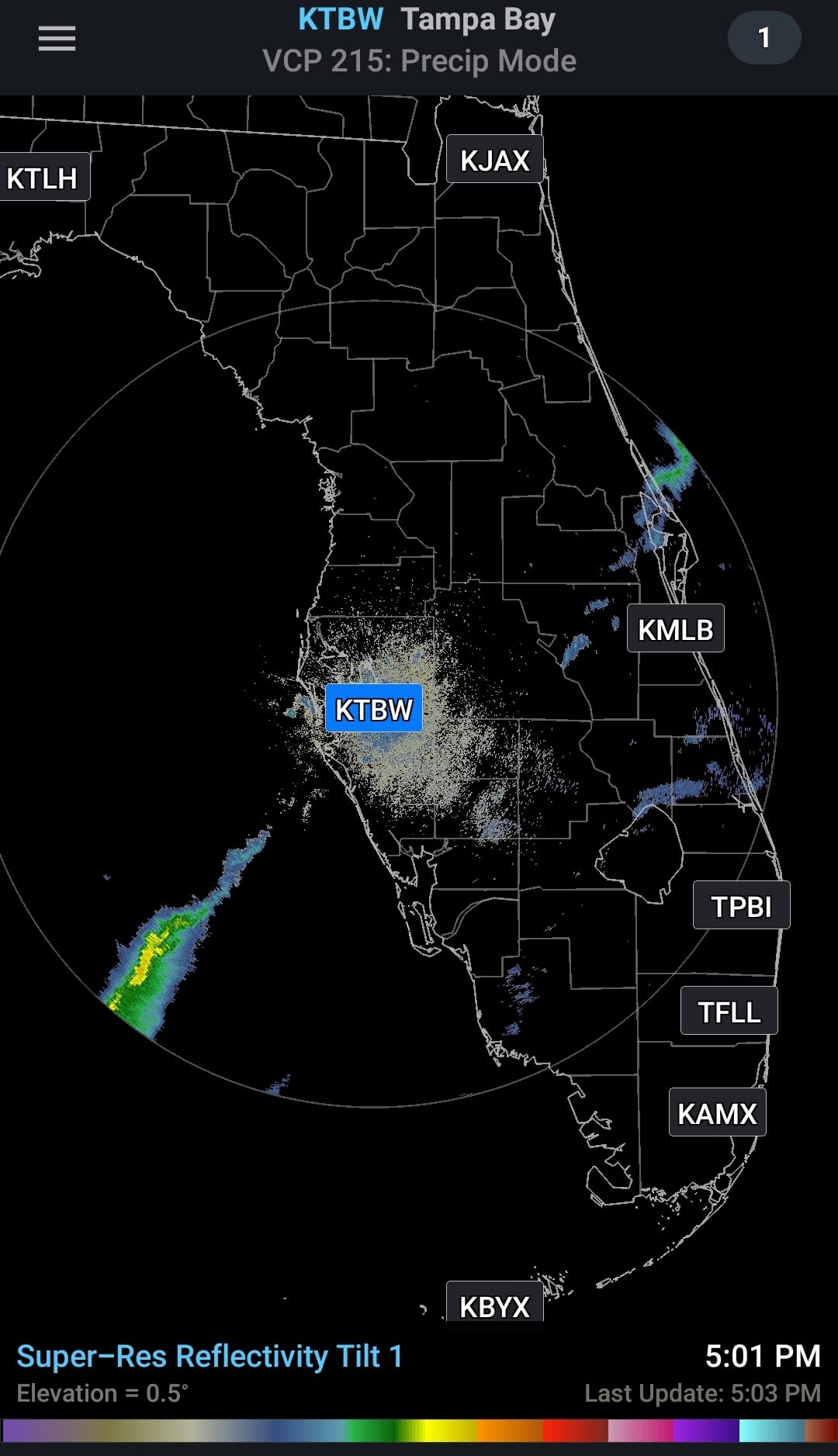Open the hamburger menu
838x1456 pixels.
[x=57, y=38]
